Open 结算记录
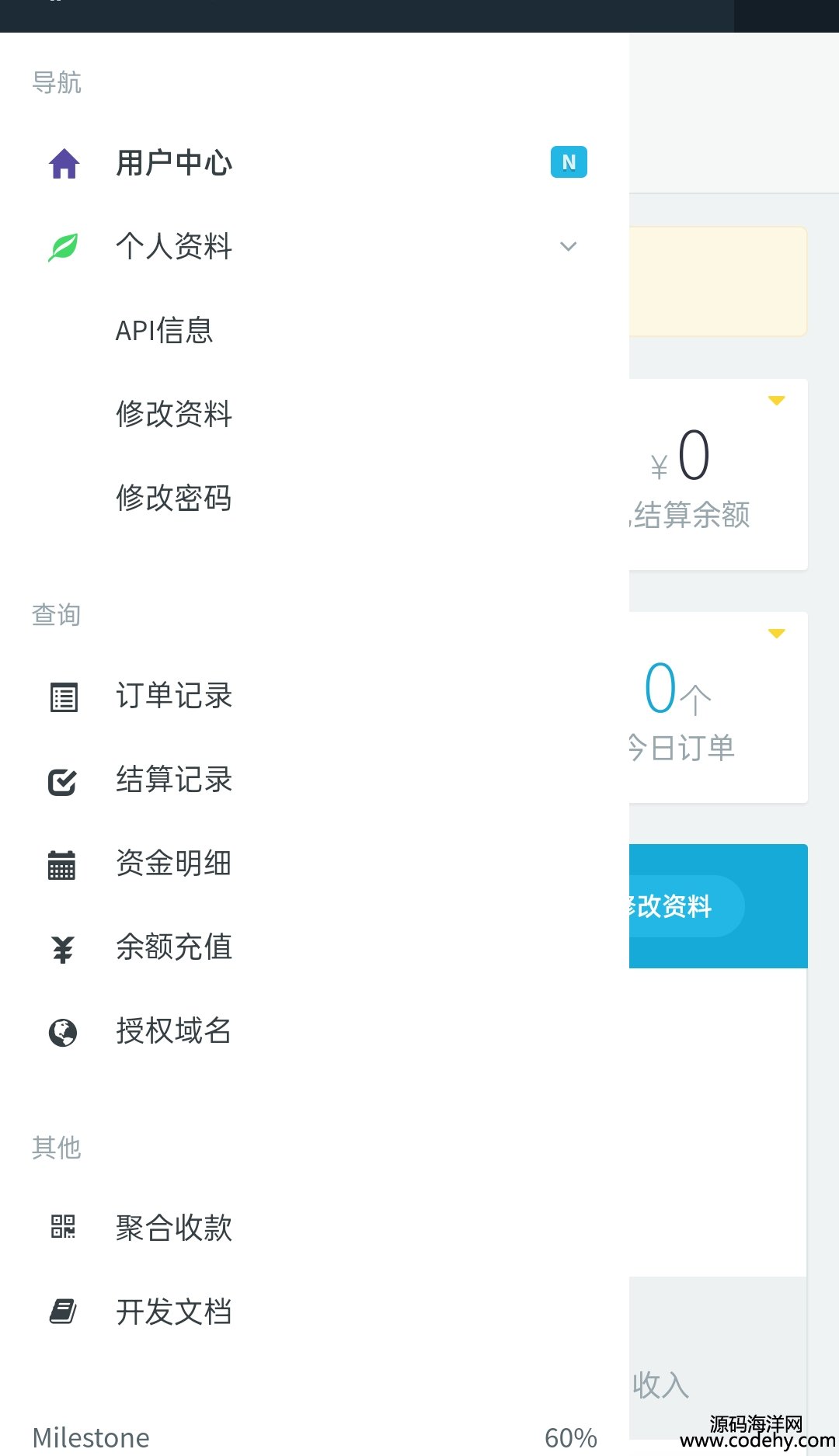The height and width of the screenshot is (1456, 839). click(174, 780)
